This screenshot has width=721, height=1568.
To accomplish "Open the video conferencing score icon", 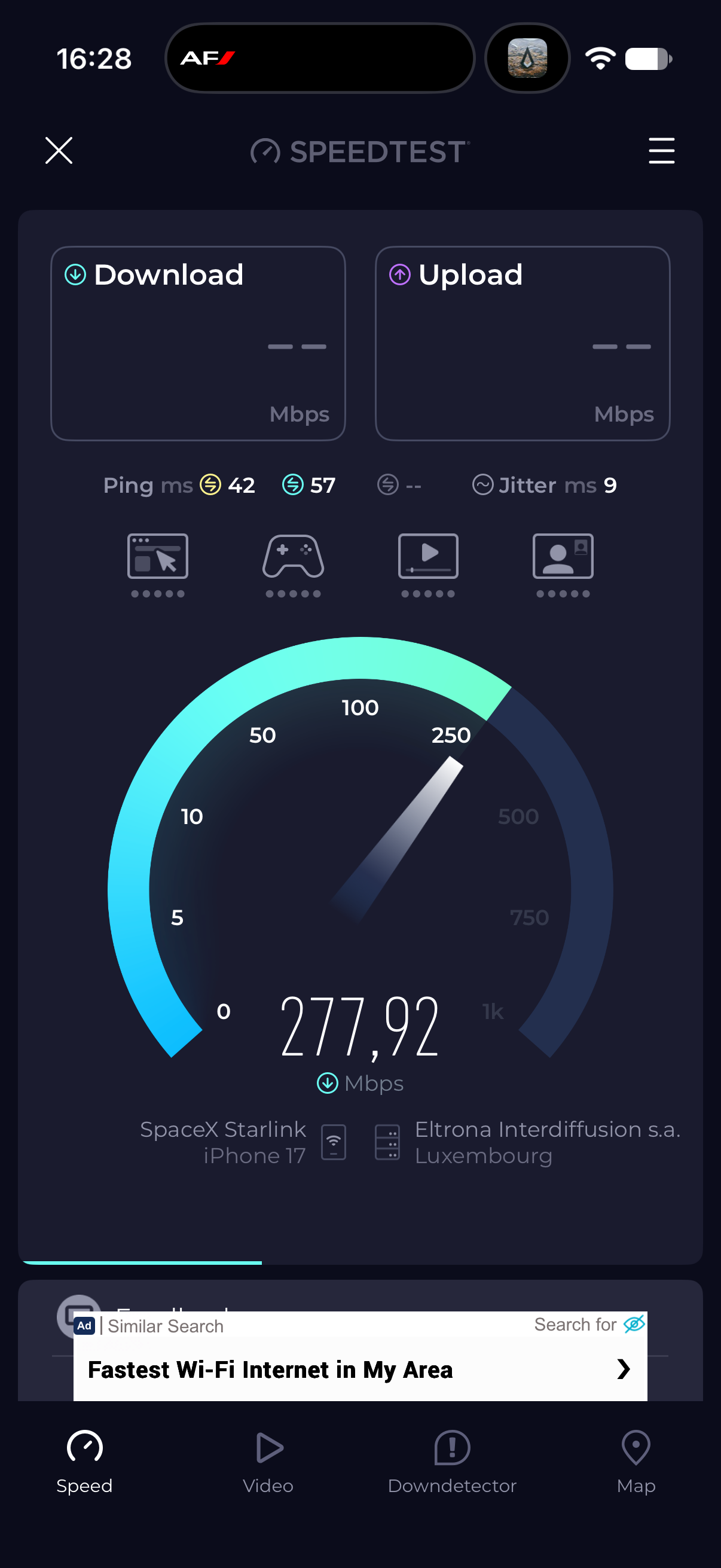I will pos(563,565).
